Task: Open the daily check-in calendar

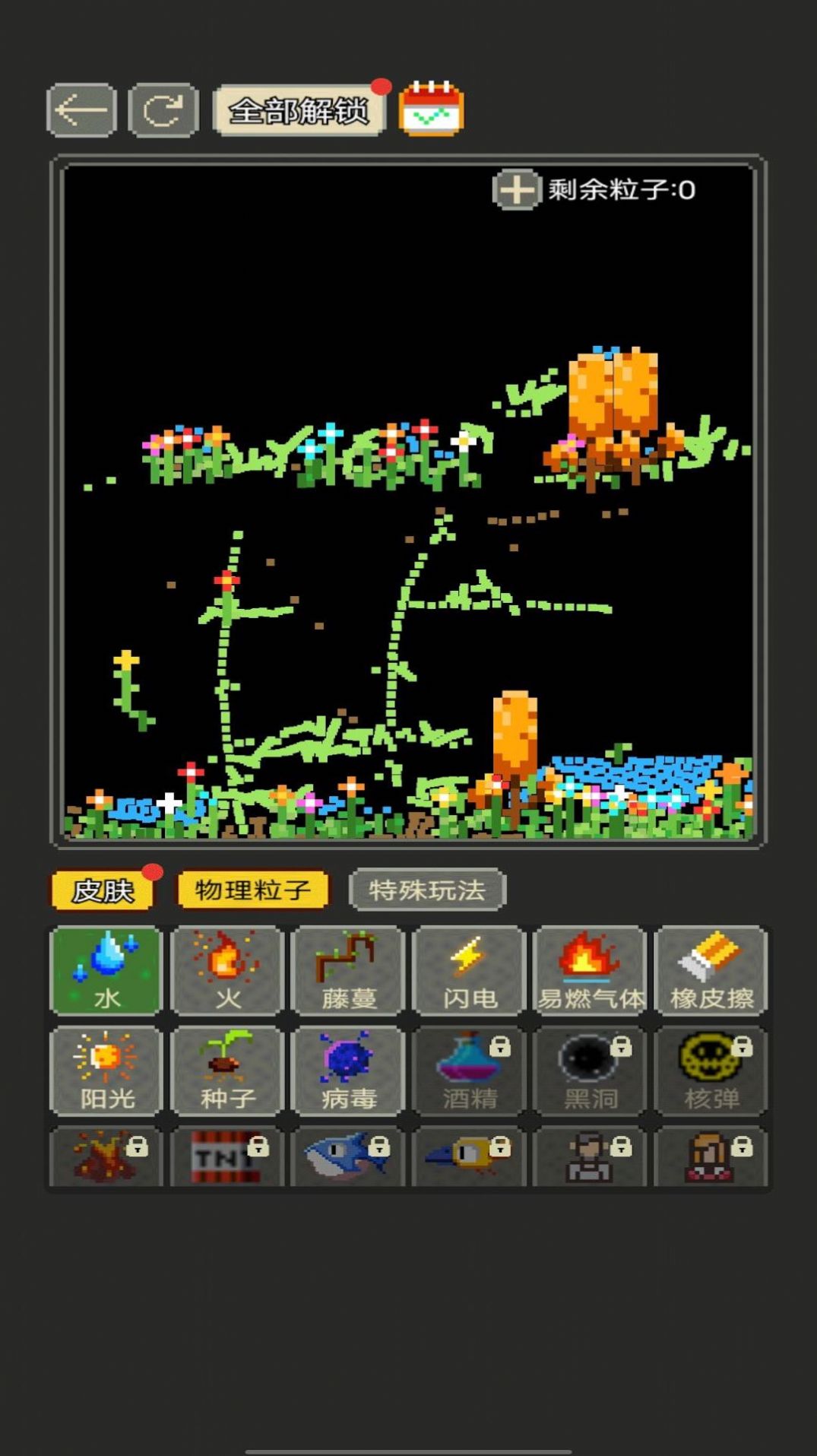Action: 431,109
